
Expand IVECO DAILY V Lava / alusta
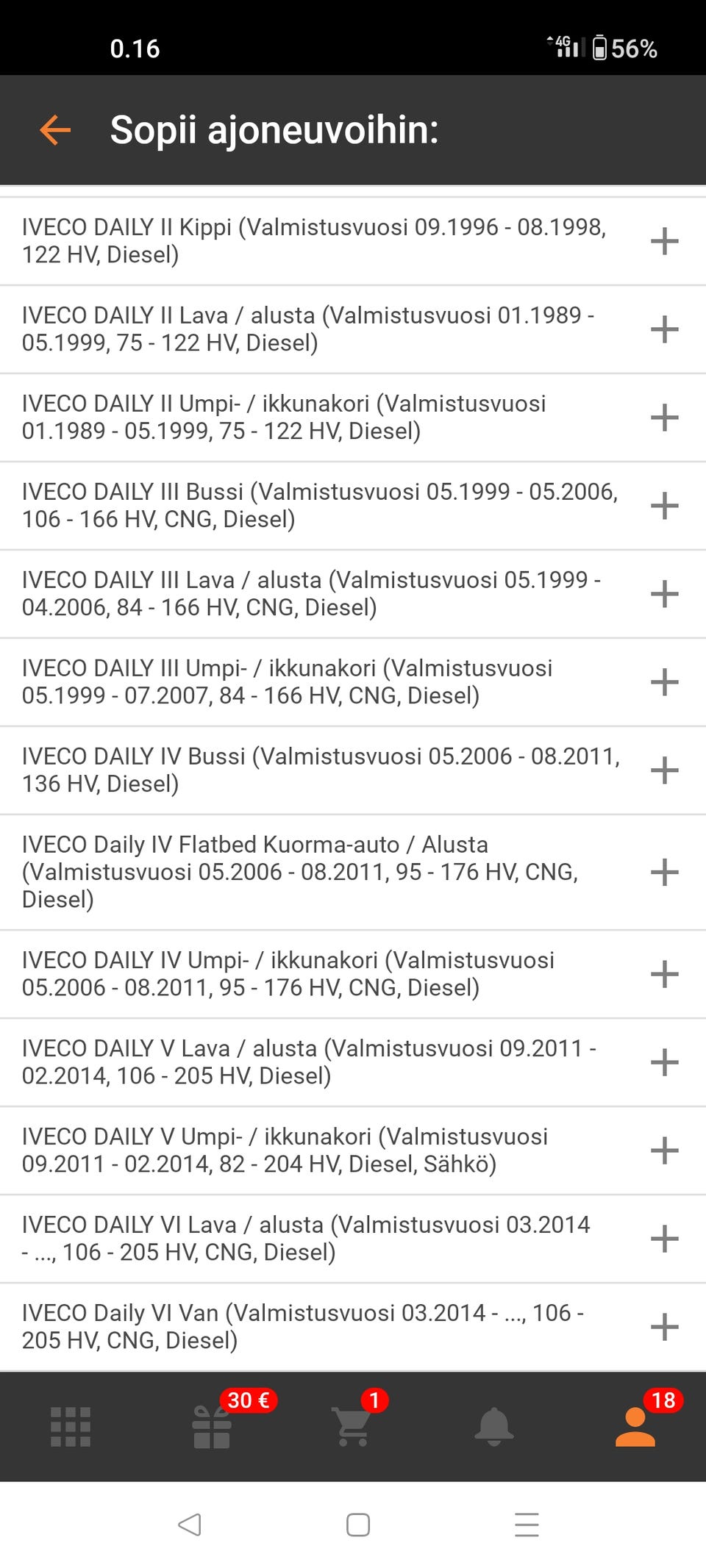664,1062
